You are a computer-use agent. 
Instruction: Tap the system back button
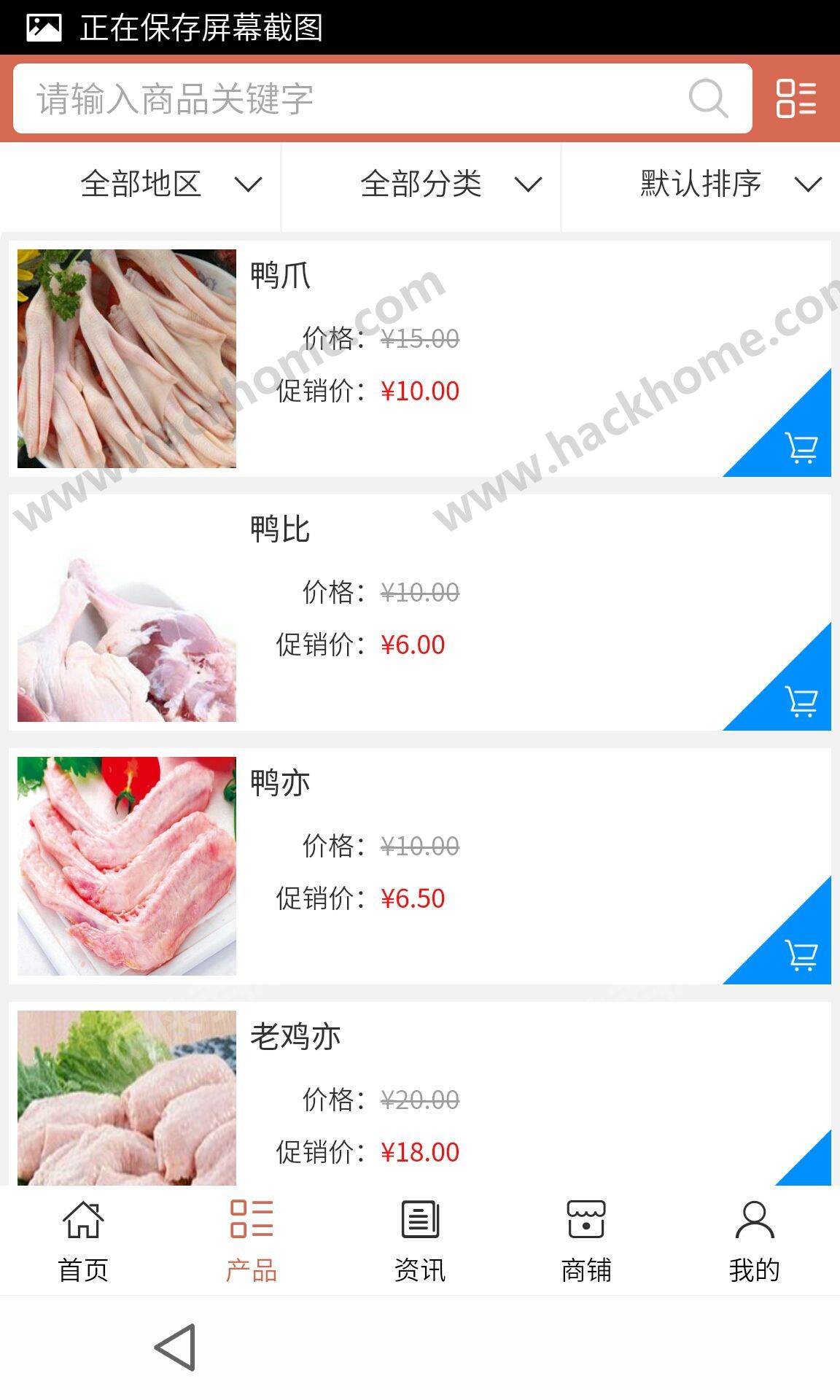click(x=176, y=1347)
